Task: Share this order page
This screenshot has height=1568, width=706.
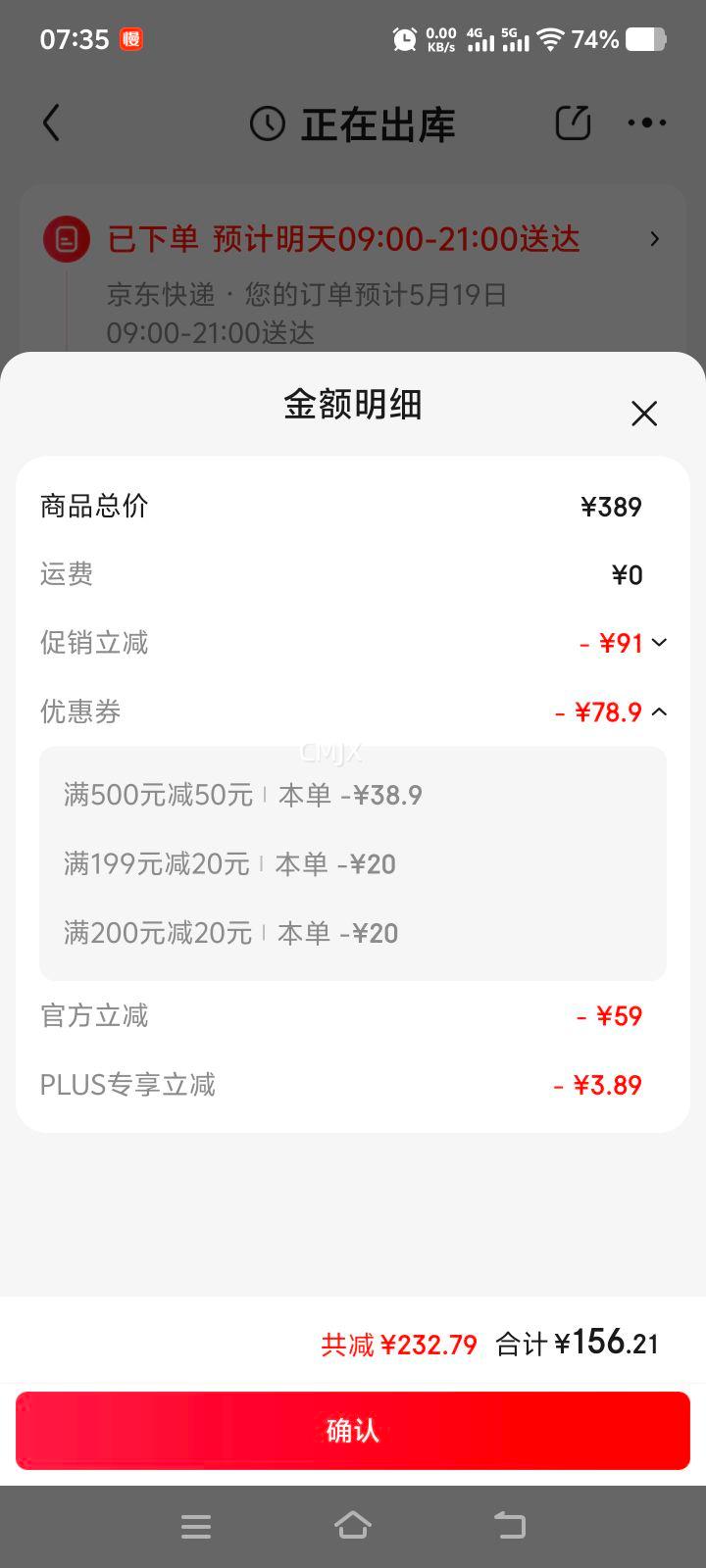Action: pos(573,122)
